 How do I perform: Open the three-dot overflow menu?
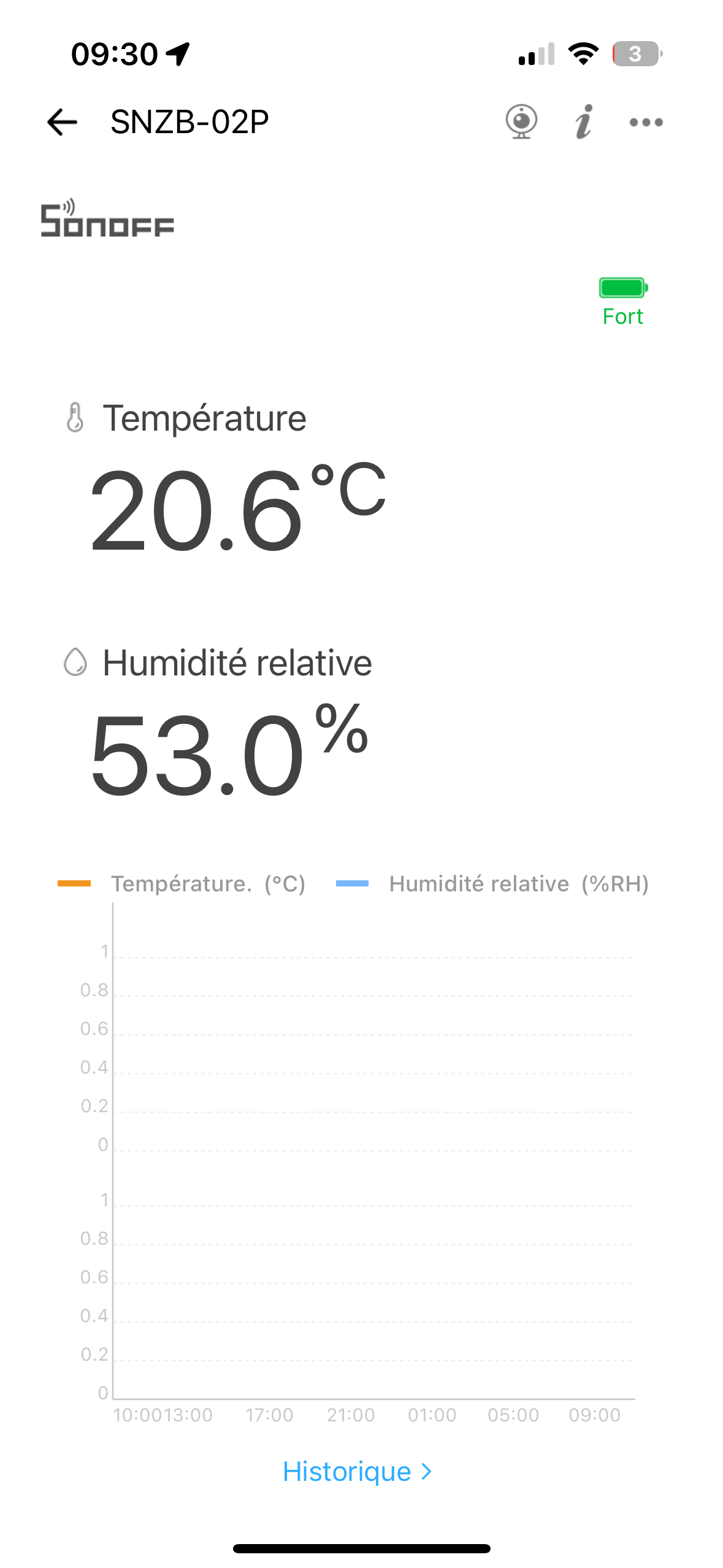pos(646,122)
